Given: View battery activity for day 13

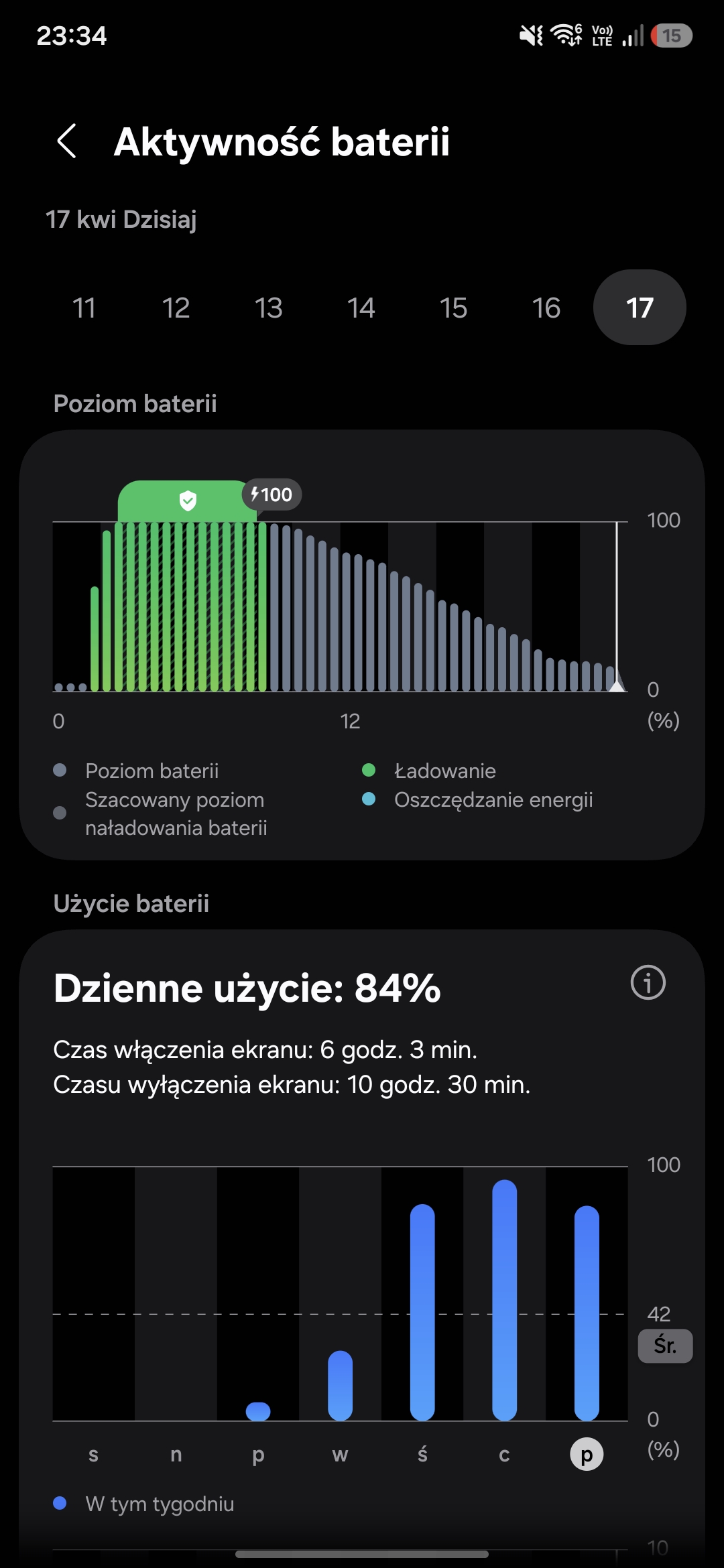Looking at the screenshot, I should pyautogui.click(x=269, y=308).
